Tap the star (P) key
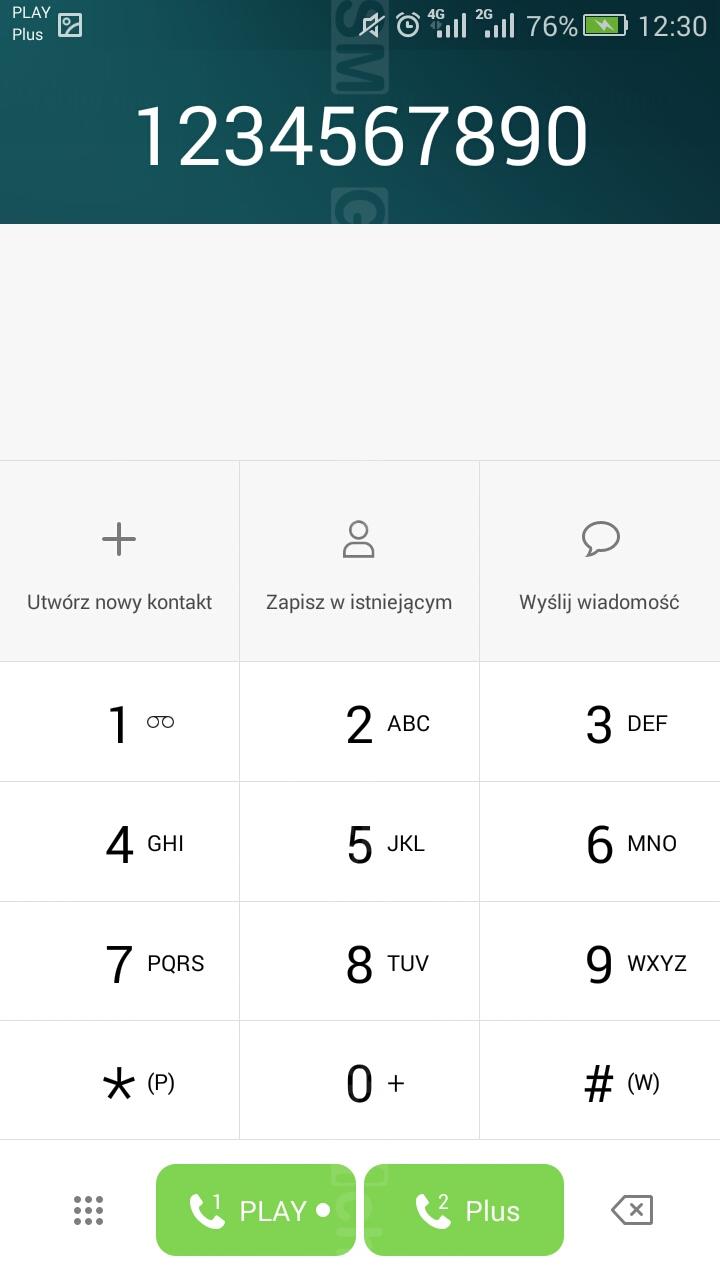The height and width of the screenshot is (1280, 720). point(119,1080)
